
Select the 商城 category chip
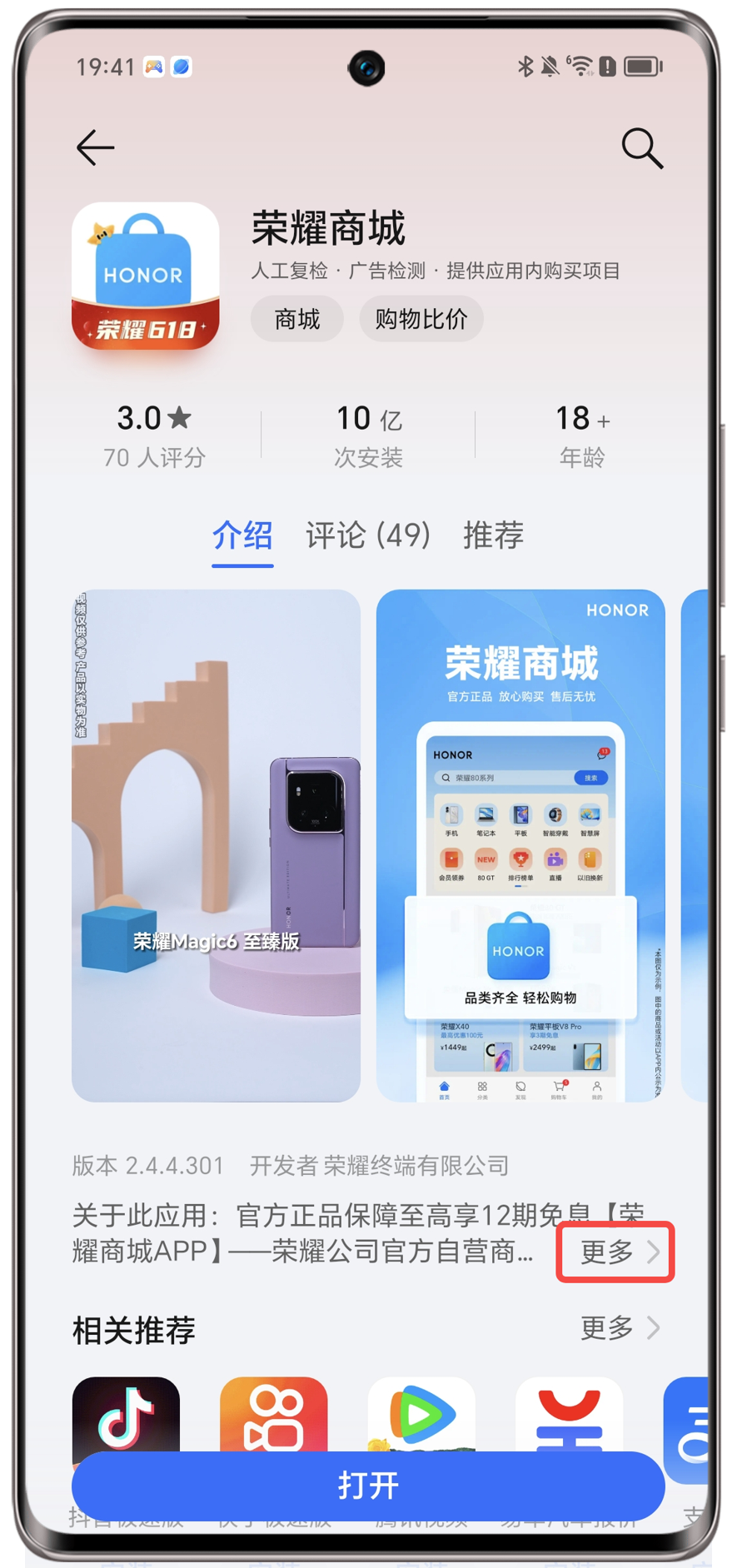pos(297,319)
